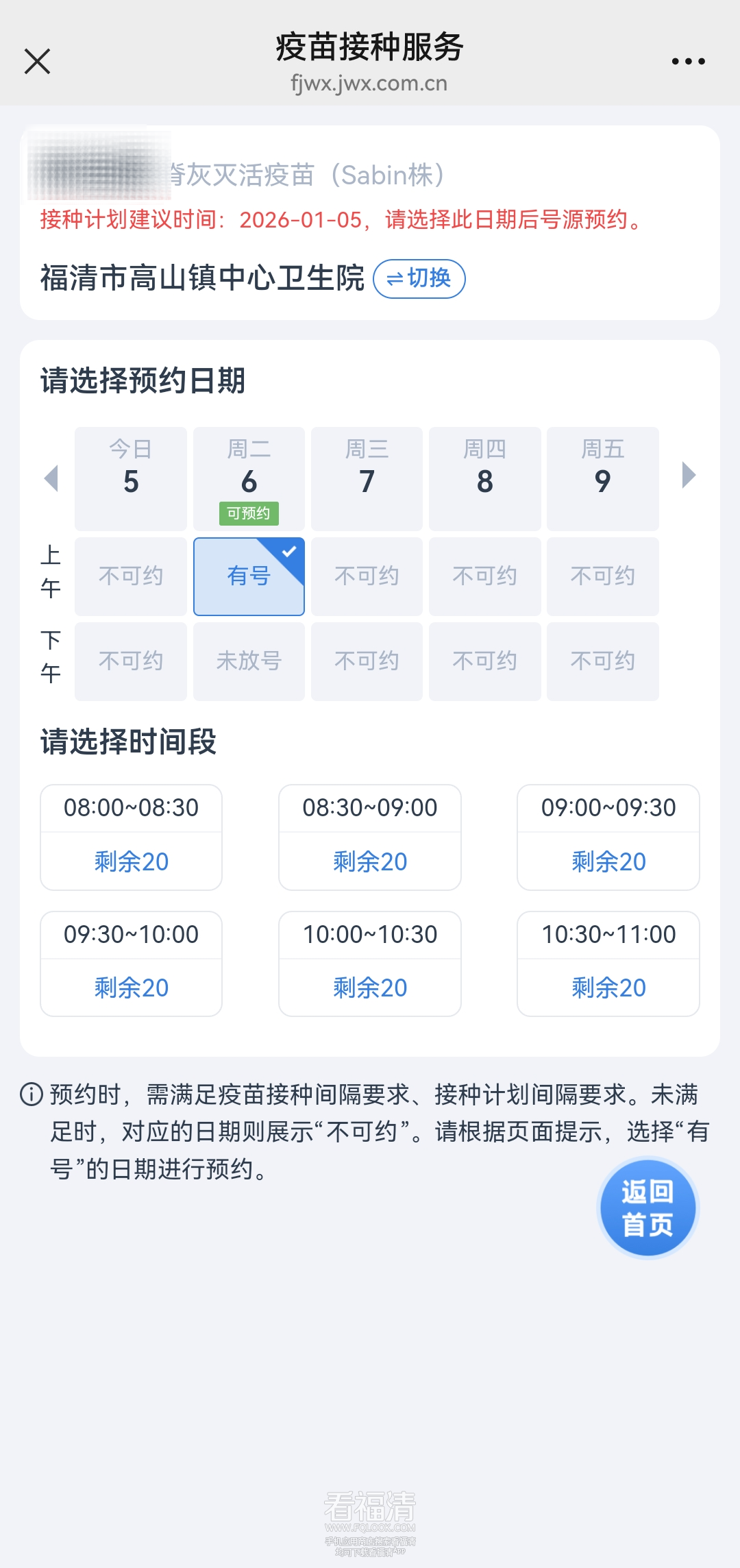Click the 可预约 green badge under date 6
Screen dimensions: 740x1568
tap(249, 512)
